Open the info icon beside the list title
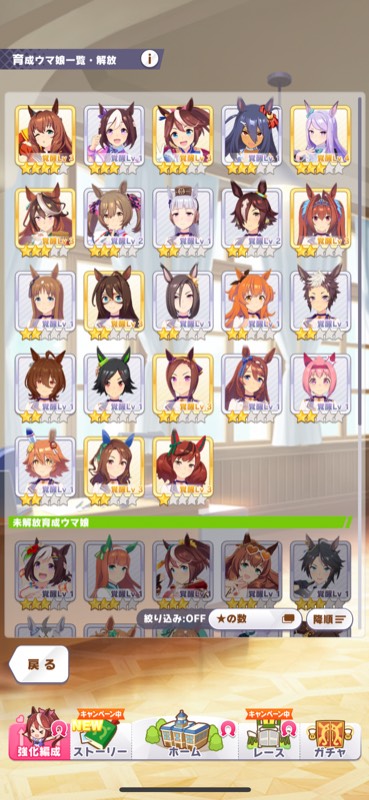This screenshot has width=369, height=800. (x=150, y=59)
